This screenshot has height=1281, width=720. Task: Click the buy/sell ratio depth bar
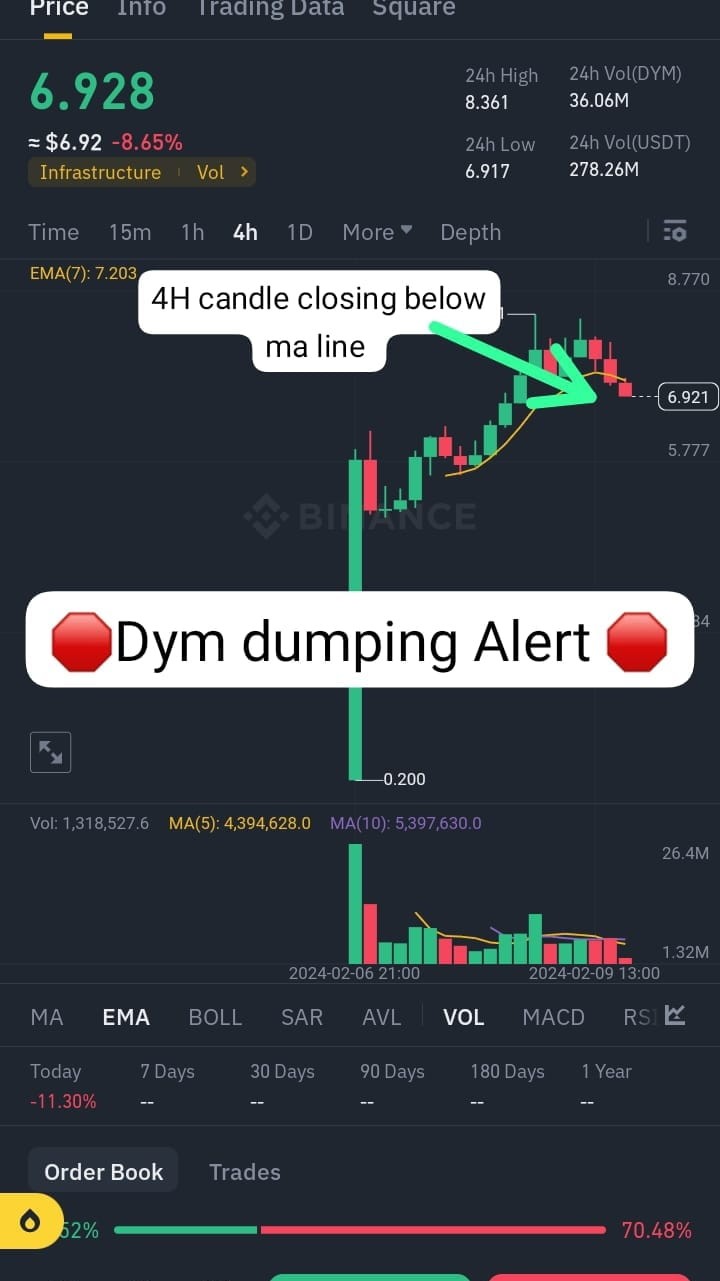pos(360,1229)
